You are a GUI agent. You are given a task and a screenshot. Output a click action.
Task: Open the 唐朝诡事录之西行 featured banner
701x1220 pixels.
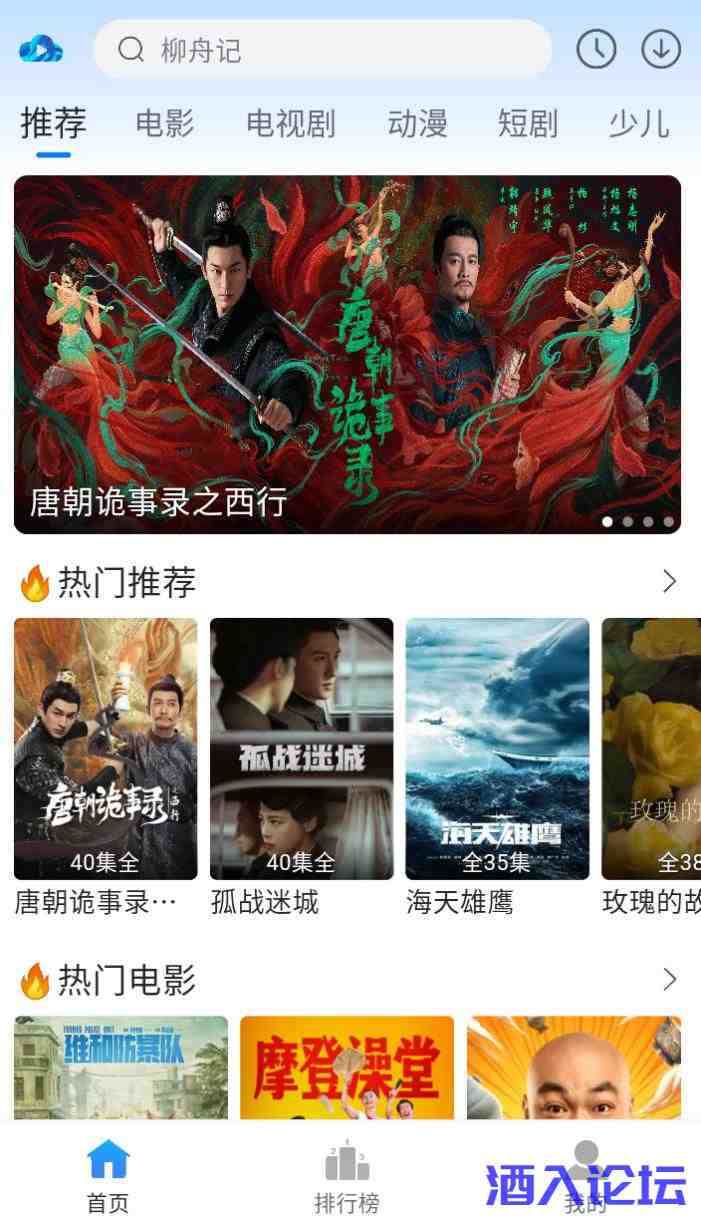[347, 355]
